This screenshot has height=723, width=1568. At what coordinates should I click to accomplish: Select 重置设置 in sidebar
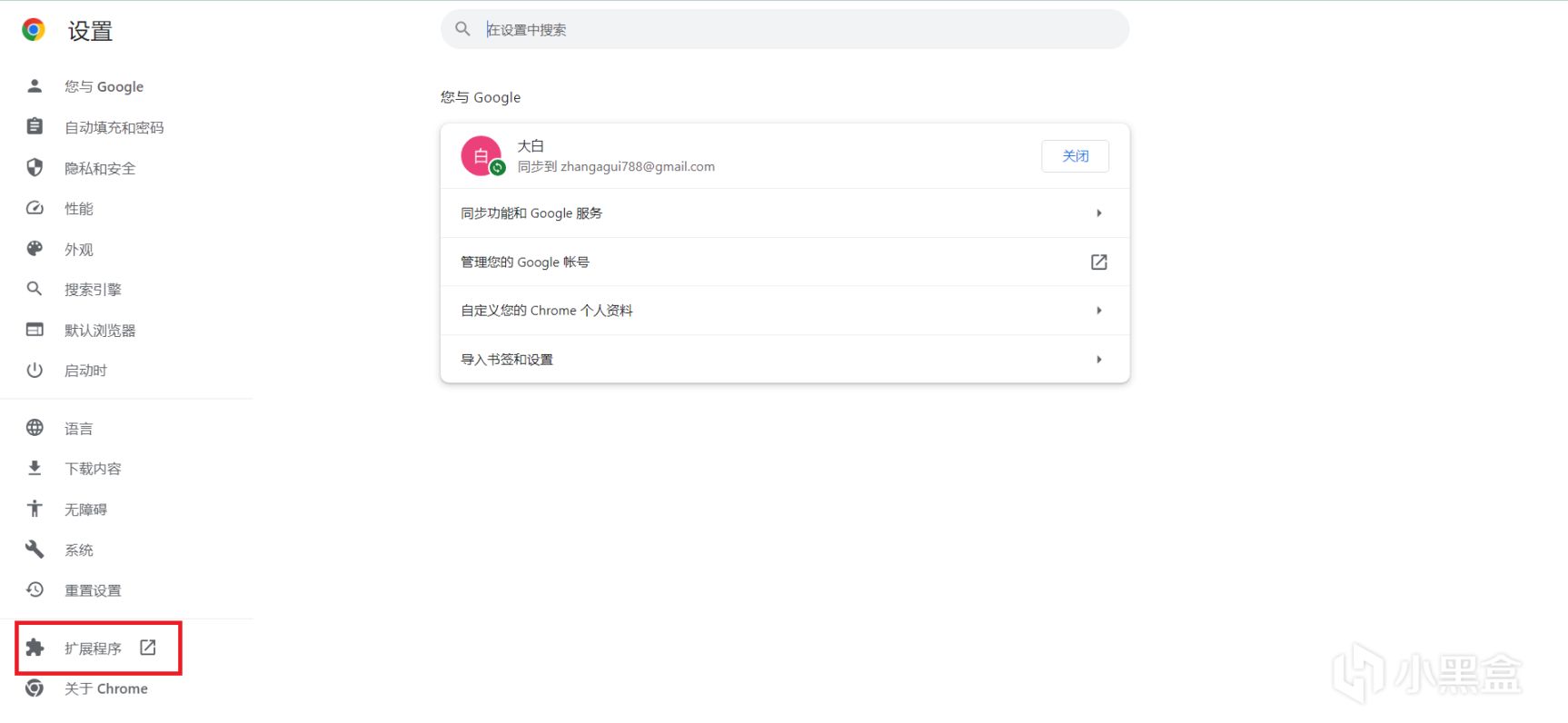(92, 590)
